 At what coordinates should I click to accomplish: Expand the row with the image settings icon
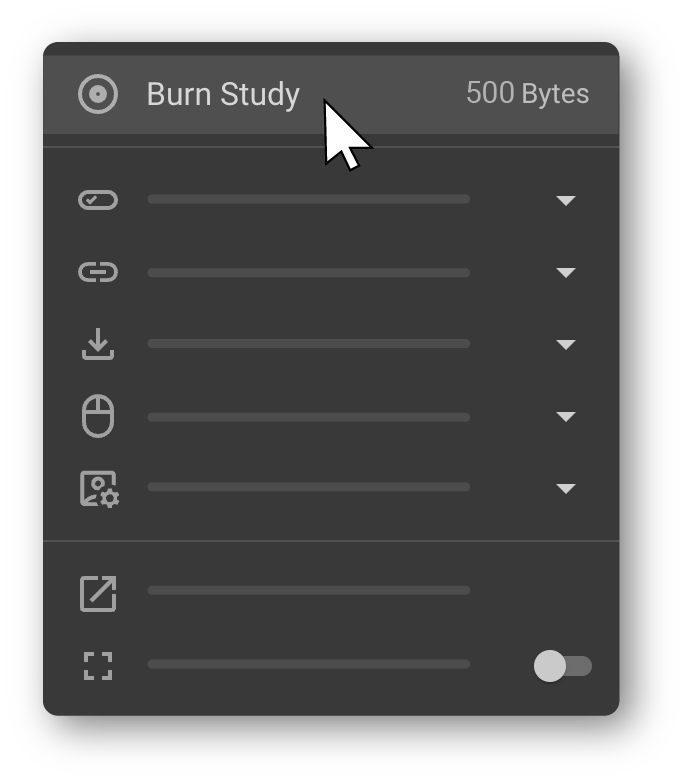pos(565,489)
